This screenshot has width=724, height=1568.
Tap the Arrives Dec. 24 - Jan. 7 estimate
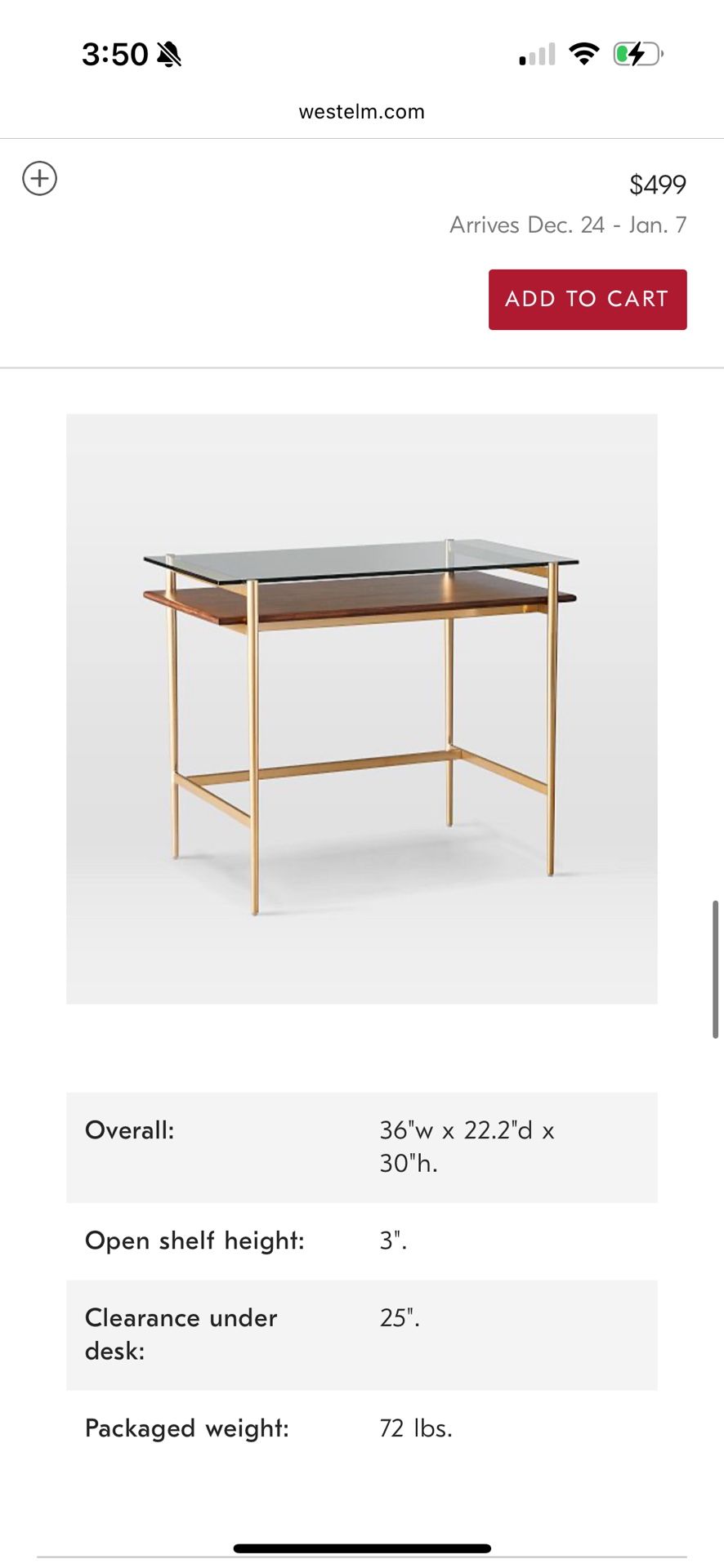(x=567, y=225)
